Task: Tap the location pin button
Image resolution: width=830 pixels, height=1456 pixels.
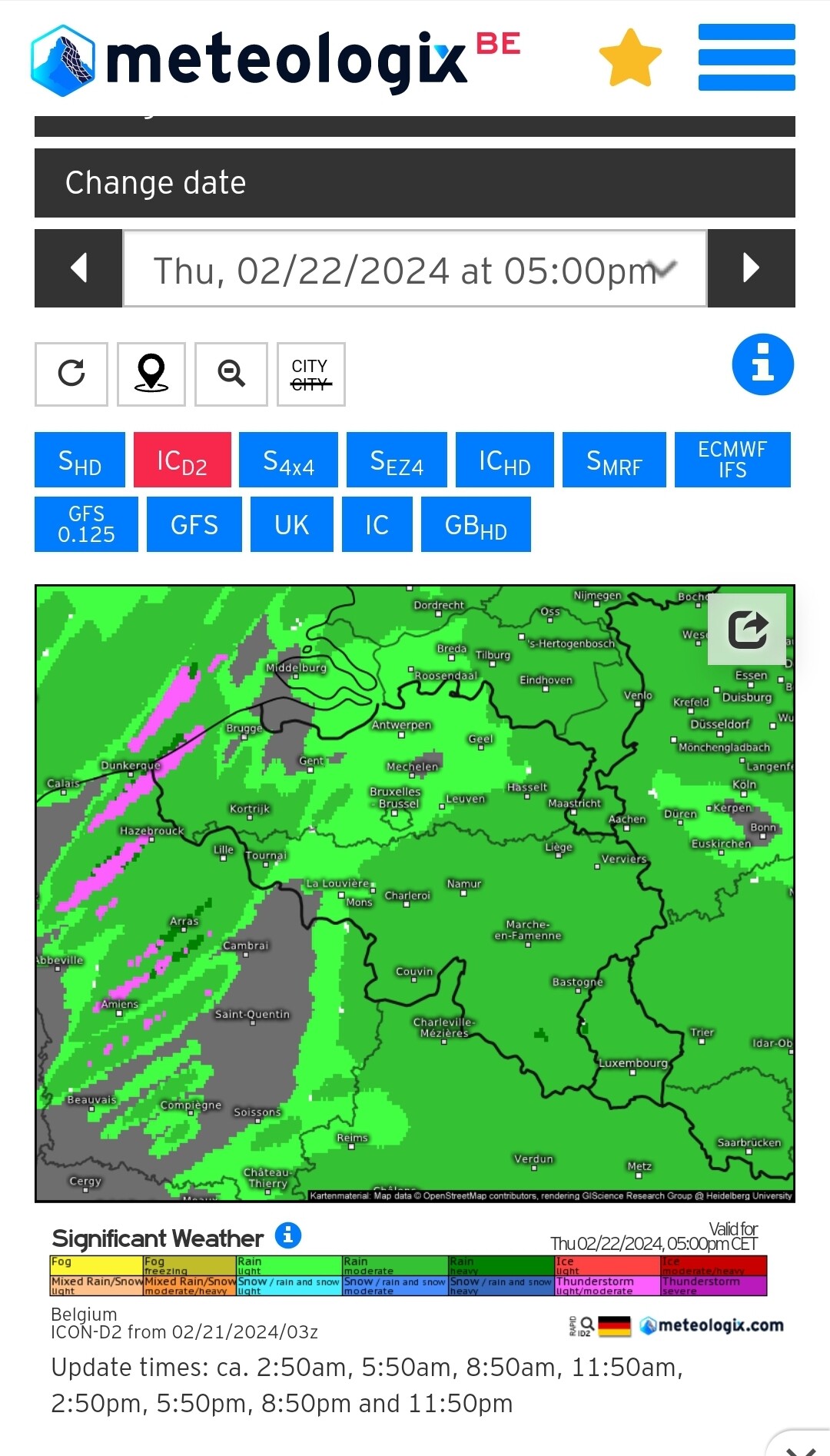Action: click(x=151, y=374)
